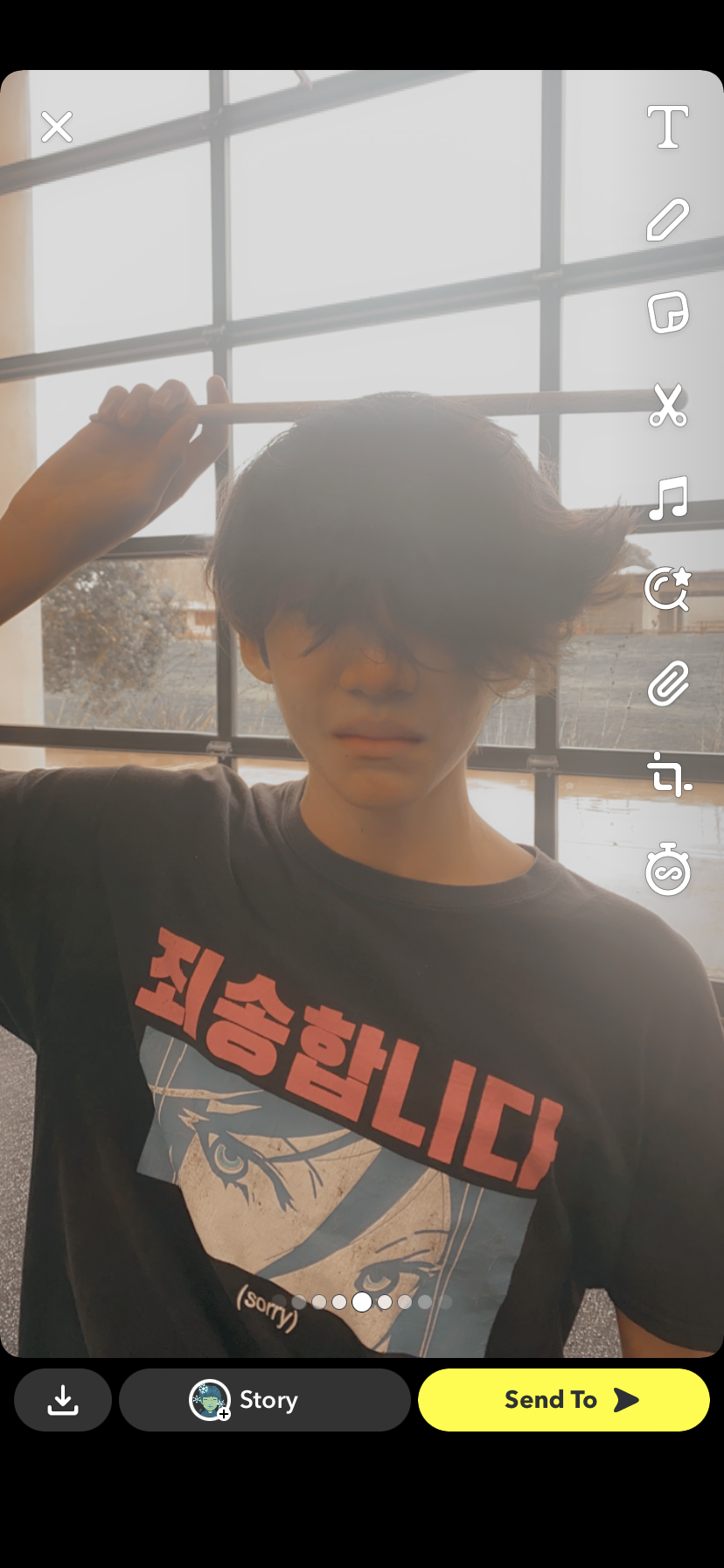Viewport: 724px width, 1568px height.
Task: Open the lens explorer icon
Action: (668, 589)
